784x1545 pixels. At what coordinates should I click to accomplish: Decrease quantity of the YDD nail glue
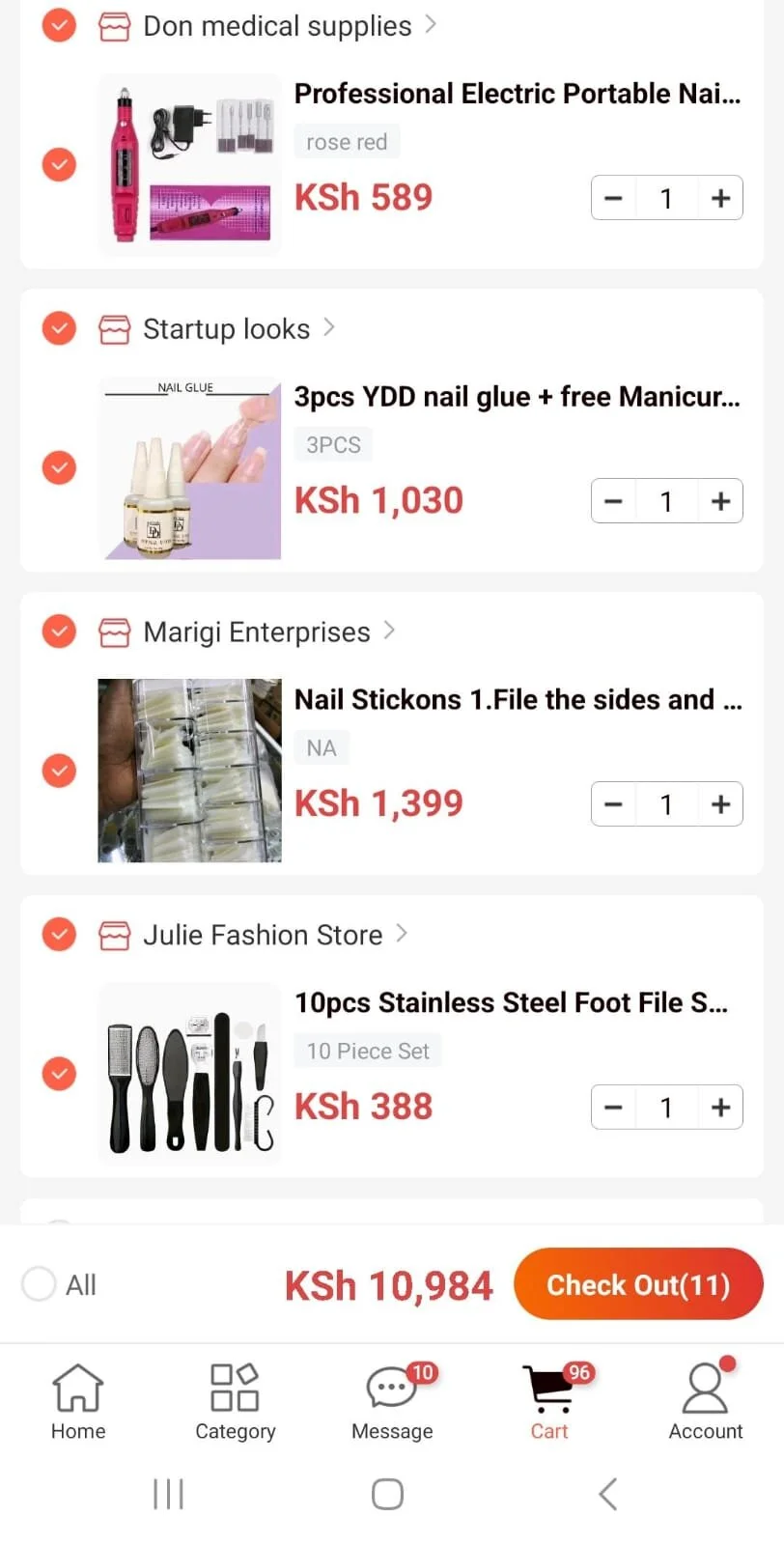[x=613, y=501]
